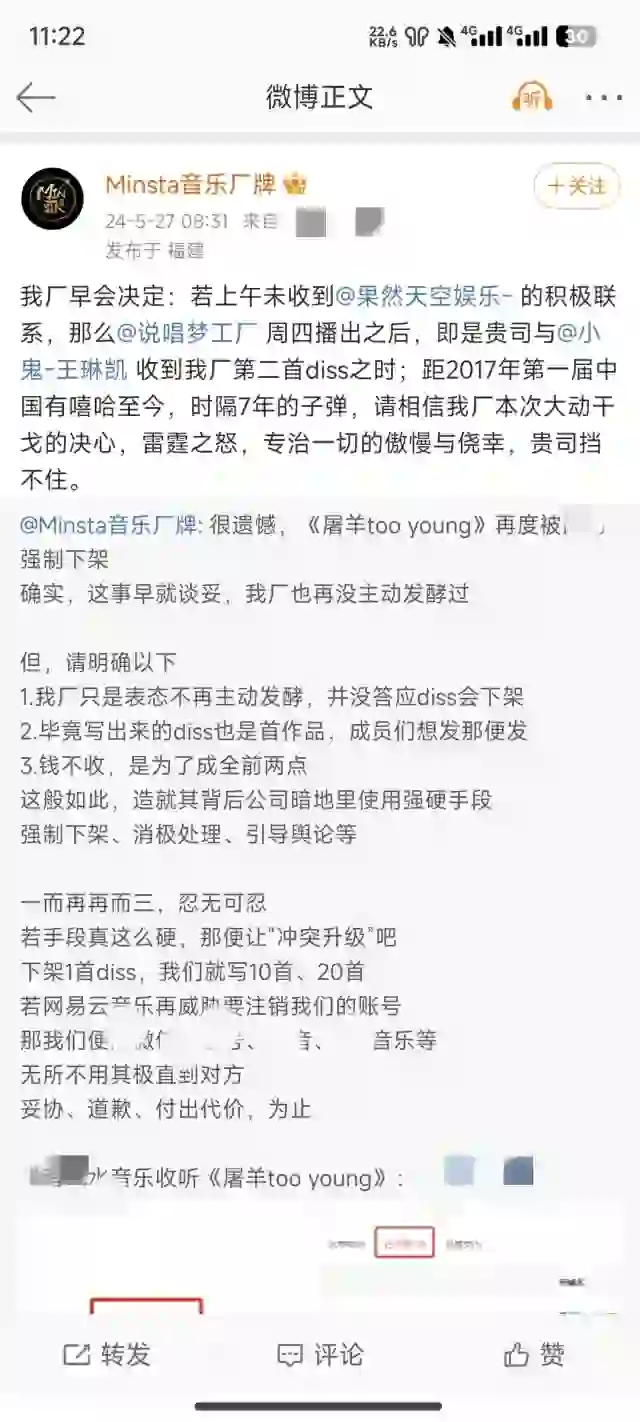Open the three-dot overflow menu
Screen dimensions: 640x1422
604,97
